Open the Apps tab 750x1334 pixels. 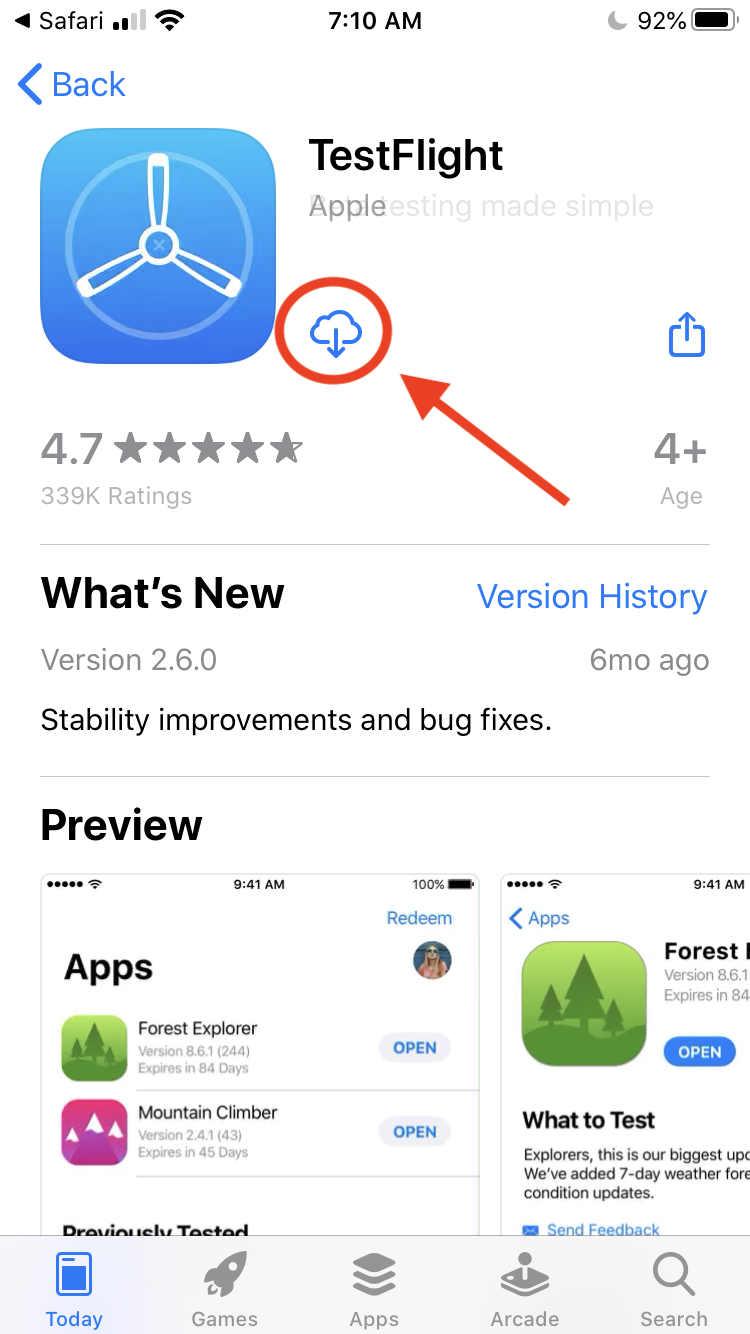pos(374,1290)
